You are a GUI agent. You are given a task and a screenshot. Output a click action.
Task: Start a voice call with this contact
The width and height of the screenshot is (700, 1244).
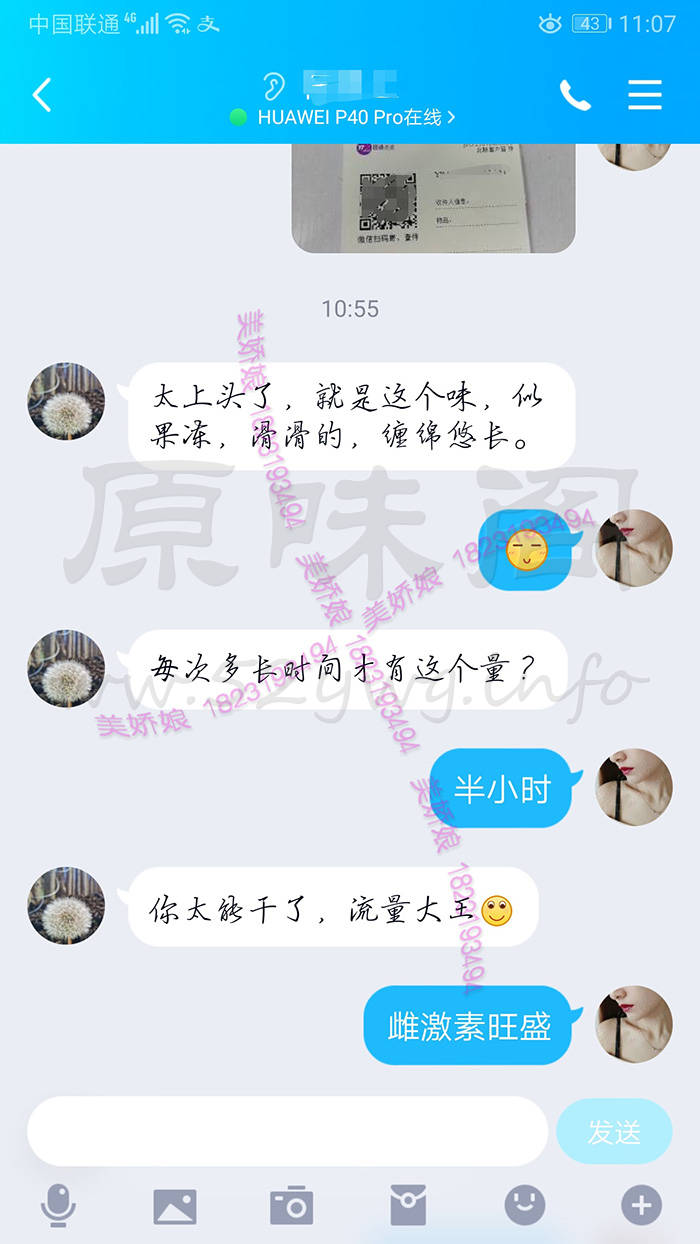[x=575, y=96]
